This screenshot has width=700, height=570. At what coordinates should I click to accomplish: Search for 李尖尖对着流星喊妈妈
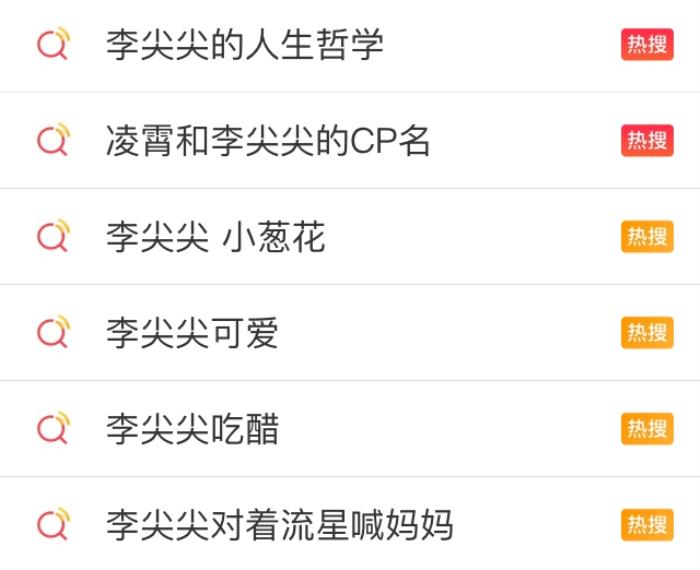(280, 526)
